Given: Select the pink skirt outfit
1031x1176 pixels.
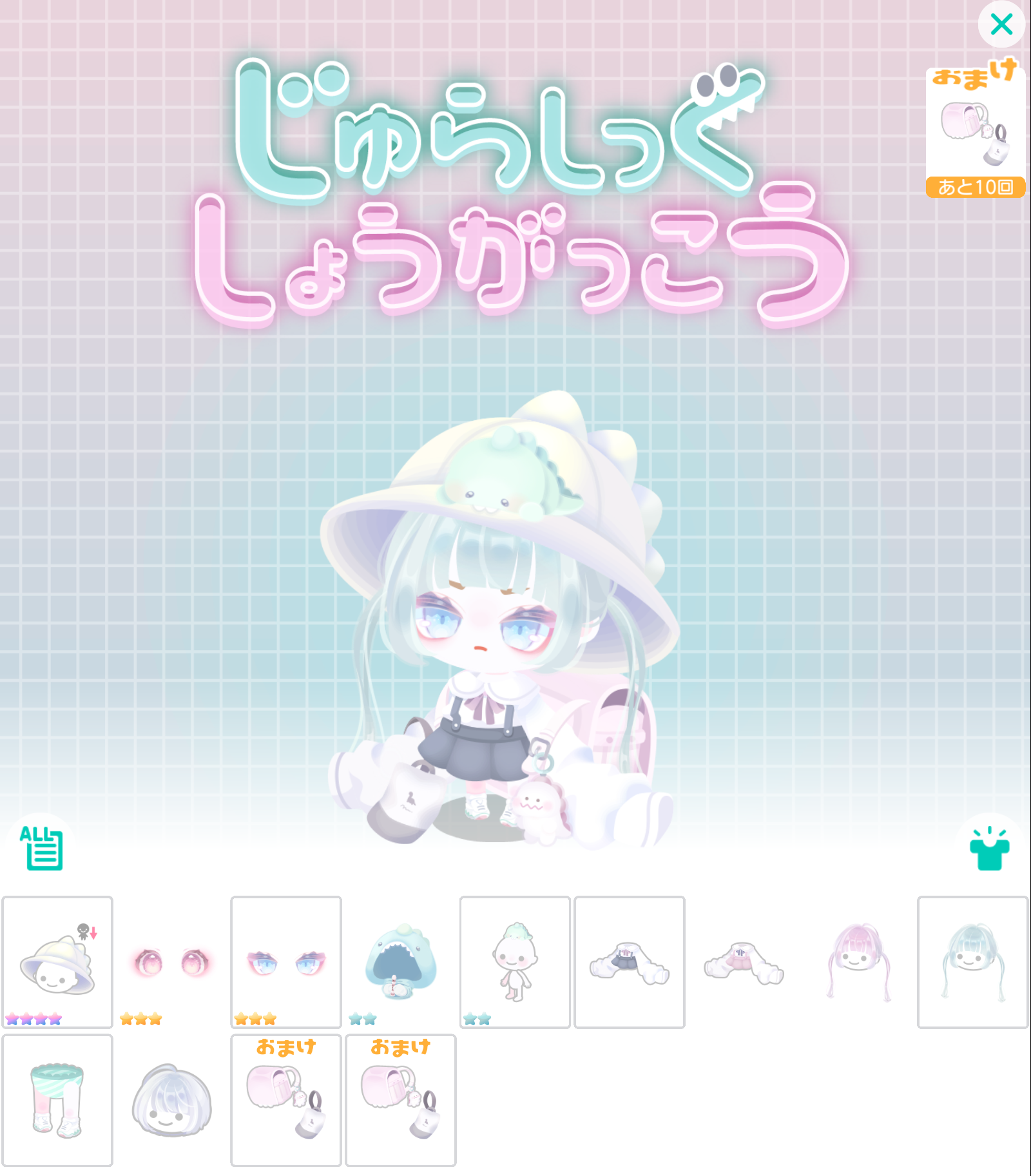Looking at the screenshot, I should 744,961.
